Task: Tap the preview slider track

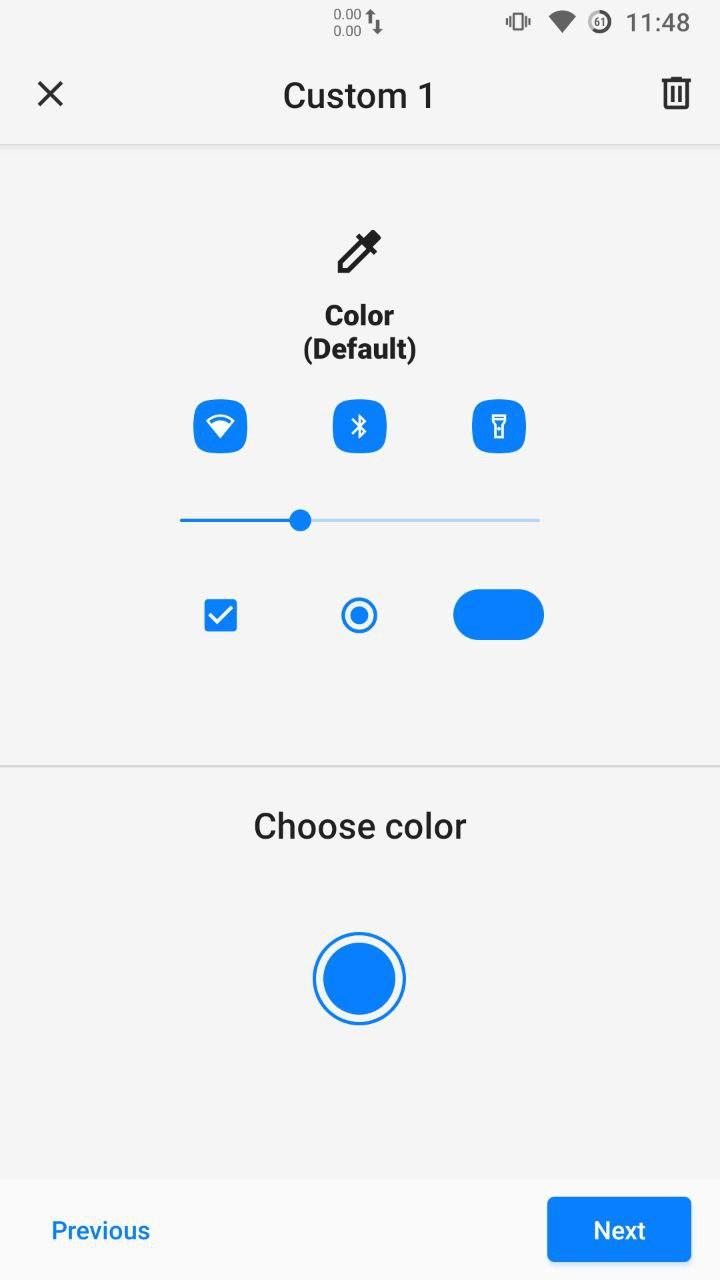Action: pyautogui.click(x=360, y=520)
